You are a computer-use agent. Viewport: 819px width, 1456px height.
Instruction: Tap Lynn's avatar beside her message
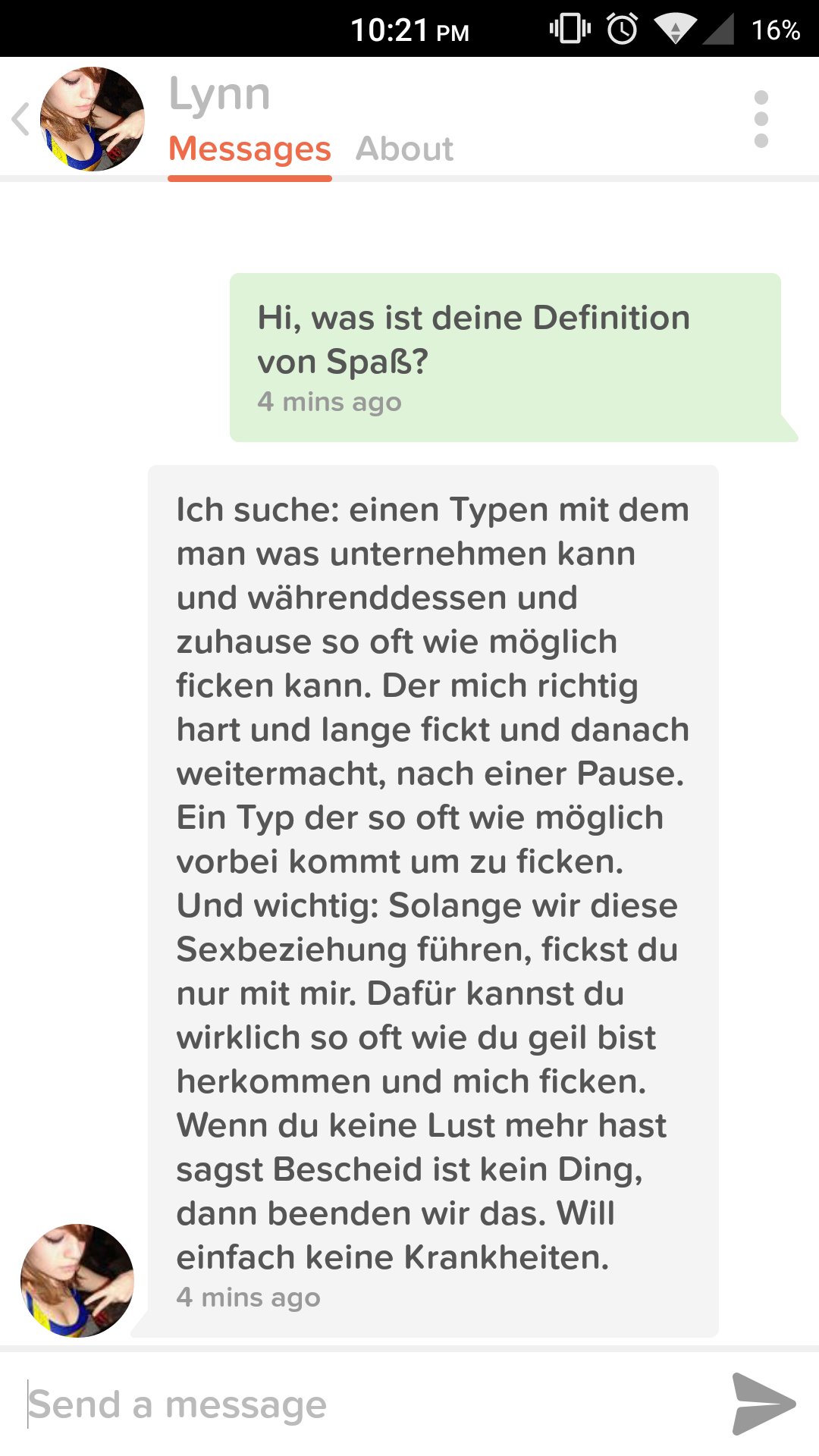pyautogui.click(x=77, y=1280)
